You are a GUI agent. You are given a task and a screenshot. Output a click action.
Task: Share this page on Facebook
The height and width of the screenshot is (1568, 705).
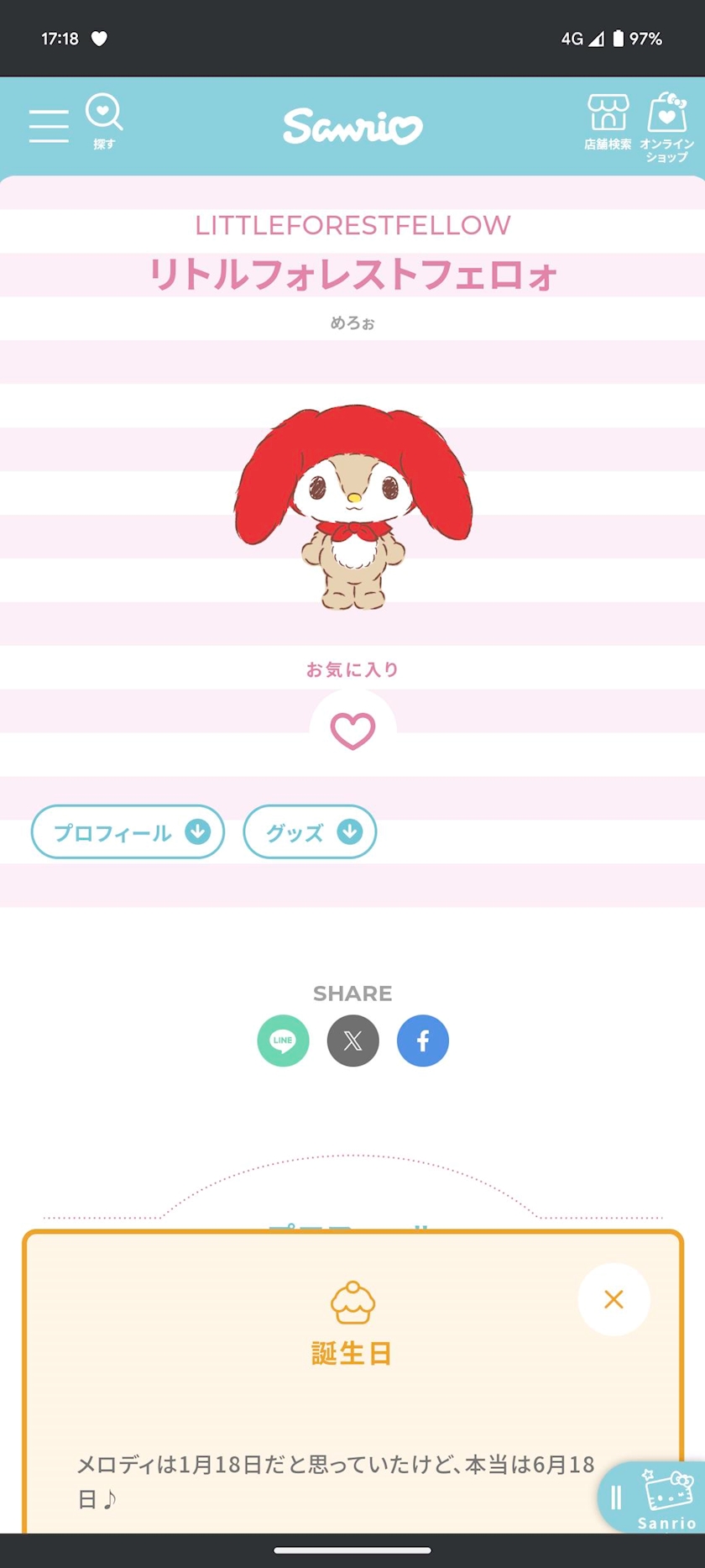(x=423, y=1041)
